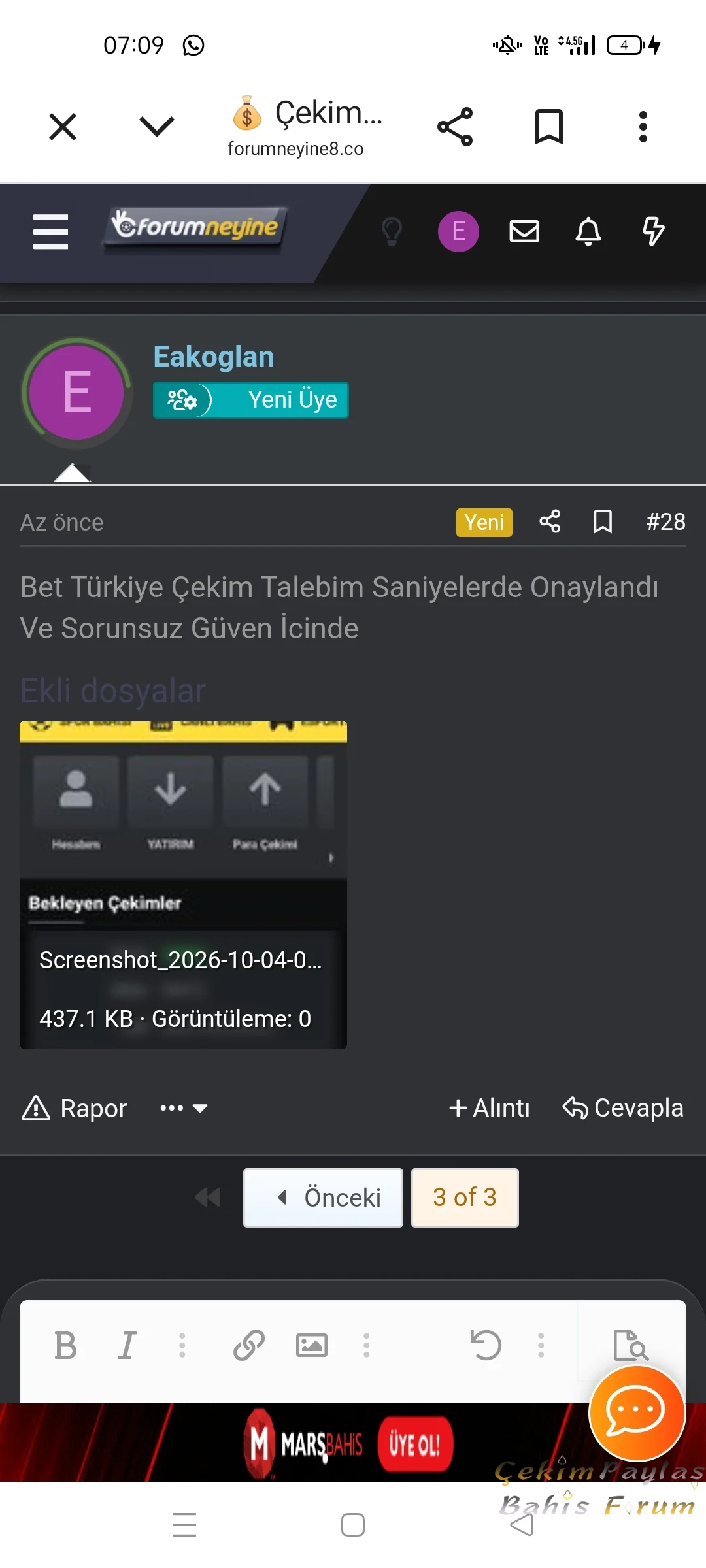Open the forum inbox envelope
The image size is (706, 1568).
point(524,231)
